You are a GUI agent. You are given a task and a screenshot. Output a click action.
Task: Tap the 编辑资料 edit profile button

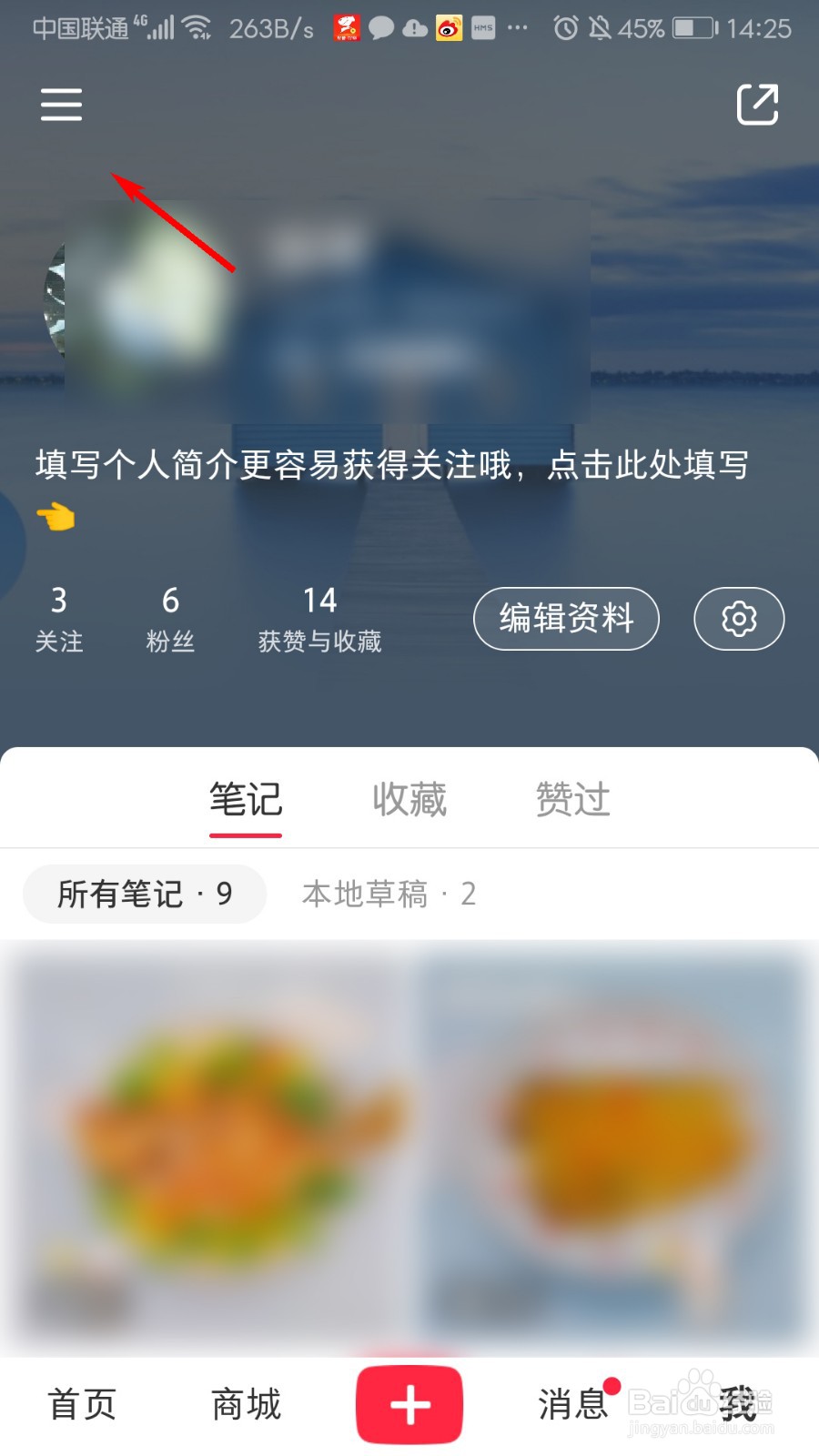tap(566, 619)
